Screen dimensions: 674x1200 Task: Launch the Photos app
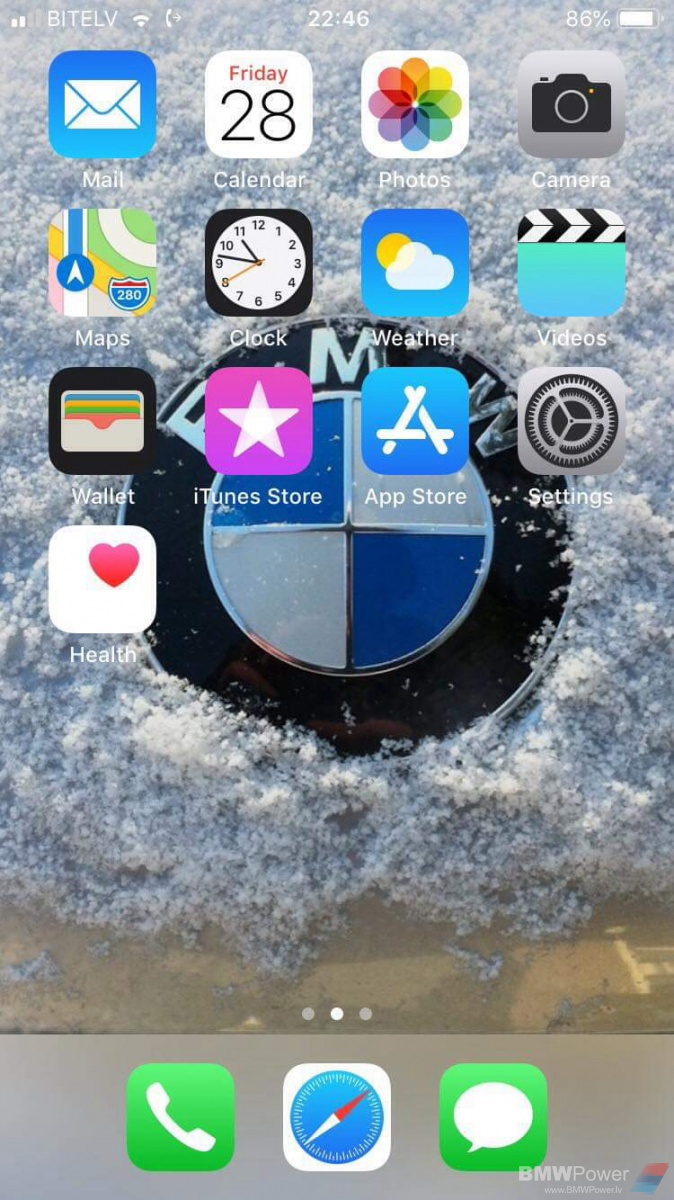point(415,105)
